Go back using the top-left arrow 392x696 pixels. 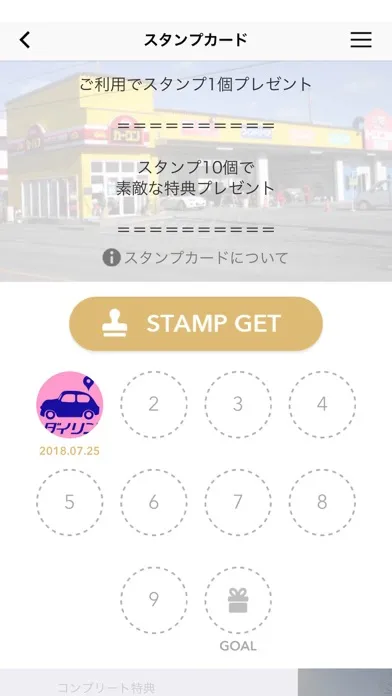pos(25,40)
